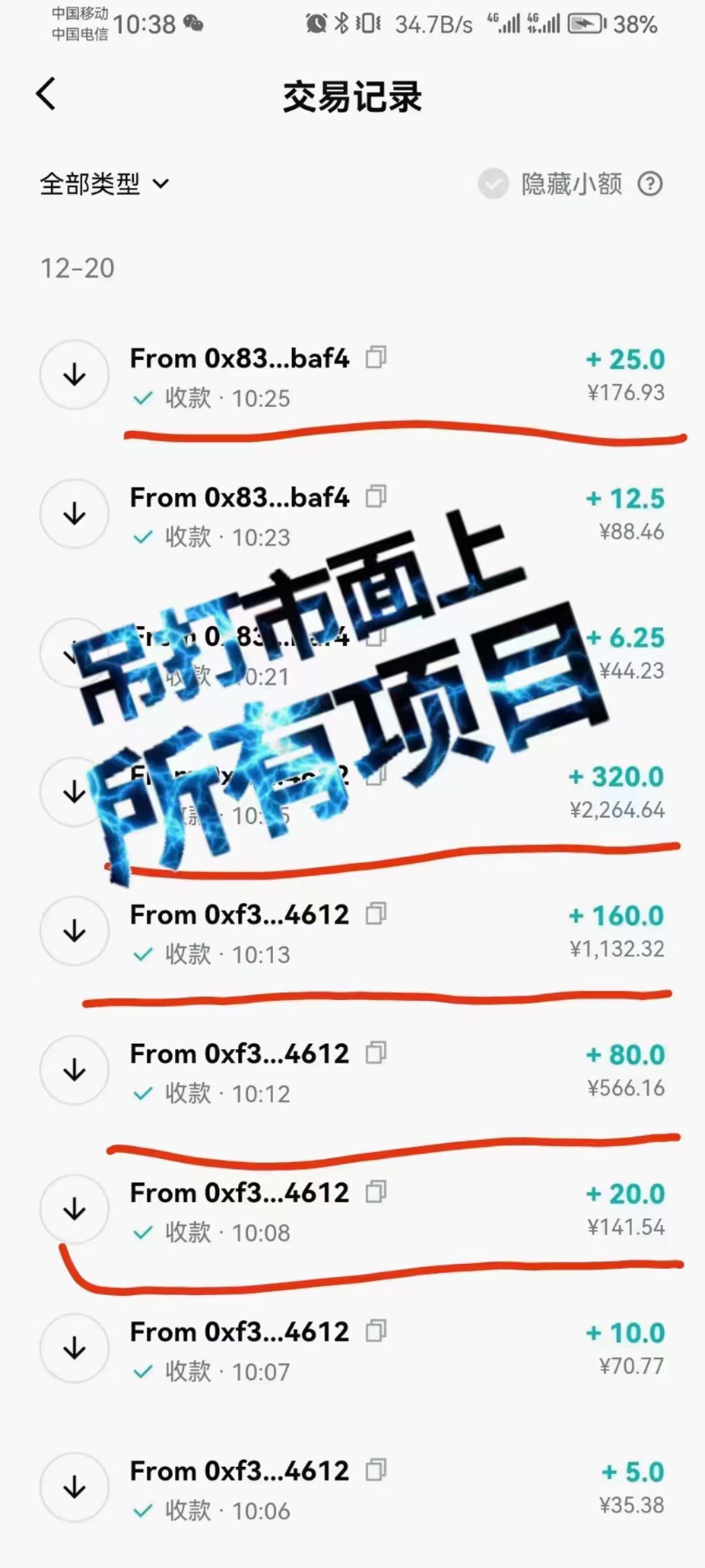705x1568 pixels.
Task: Copy the address on the 10:23 transaction
Action: click(376, 497)
